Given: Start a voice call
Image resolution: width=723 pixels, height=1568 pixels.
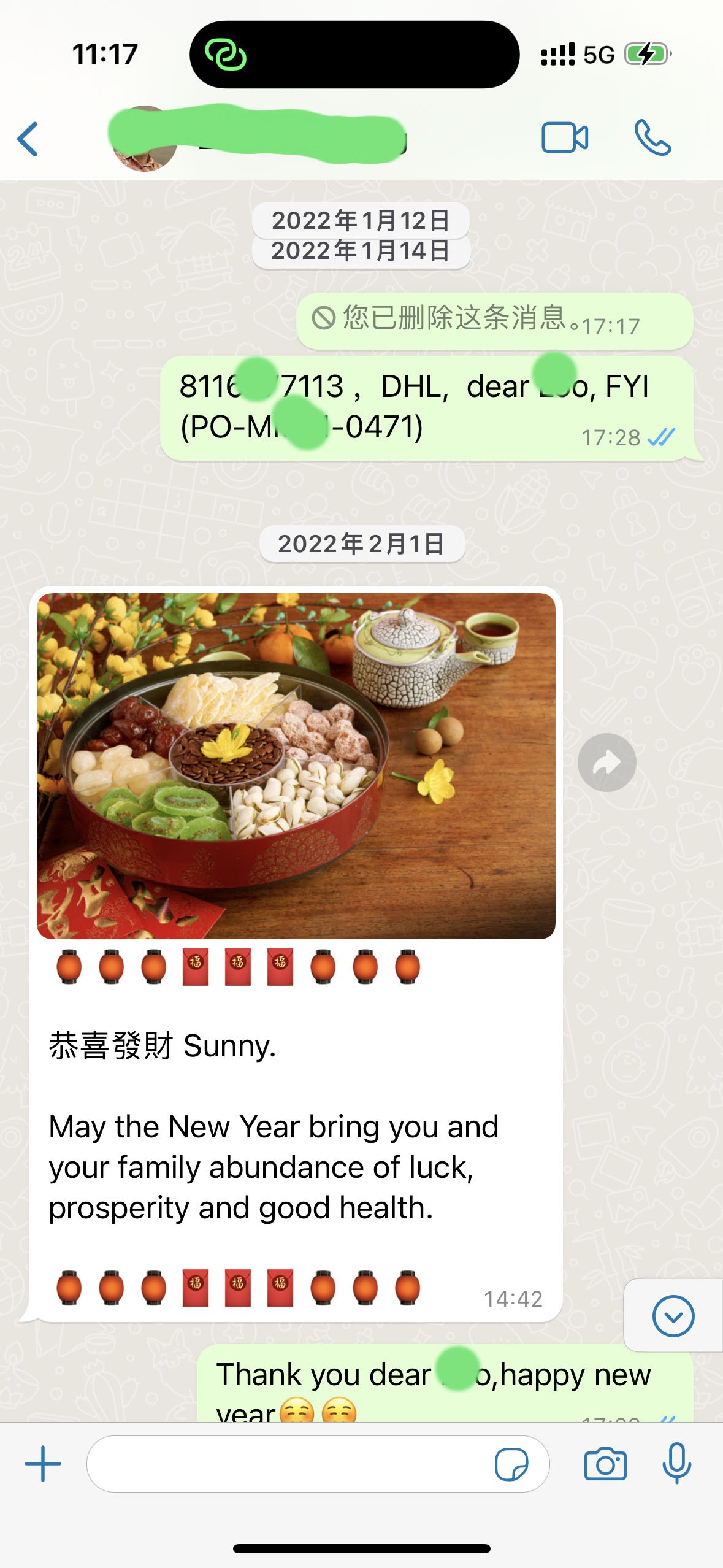Looking at the screenshot, I should (x=652, y=137).
